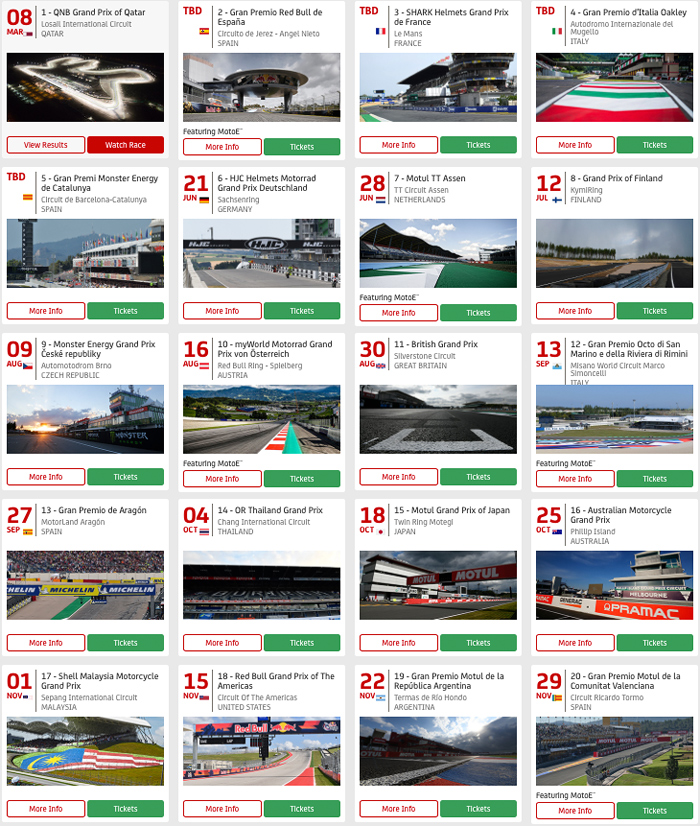700x826 pixels.
Task: Open More Info for the Thailand Grand Prix
Action: (x=222, y=643)
